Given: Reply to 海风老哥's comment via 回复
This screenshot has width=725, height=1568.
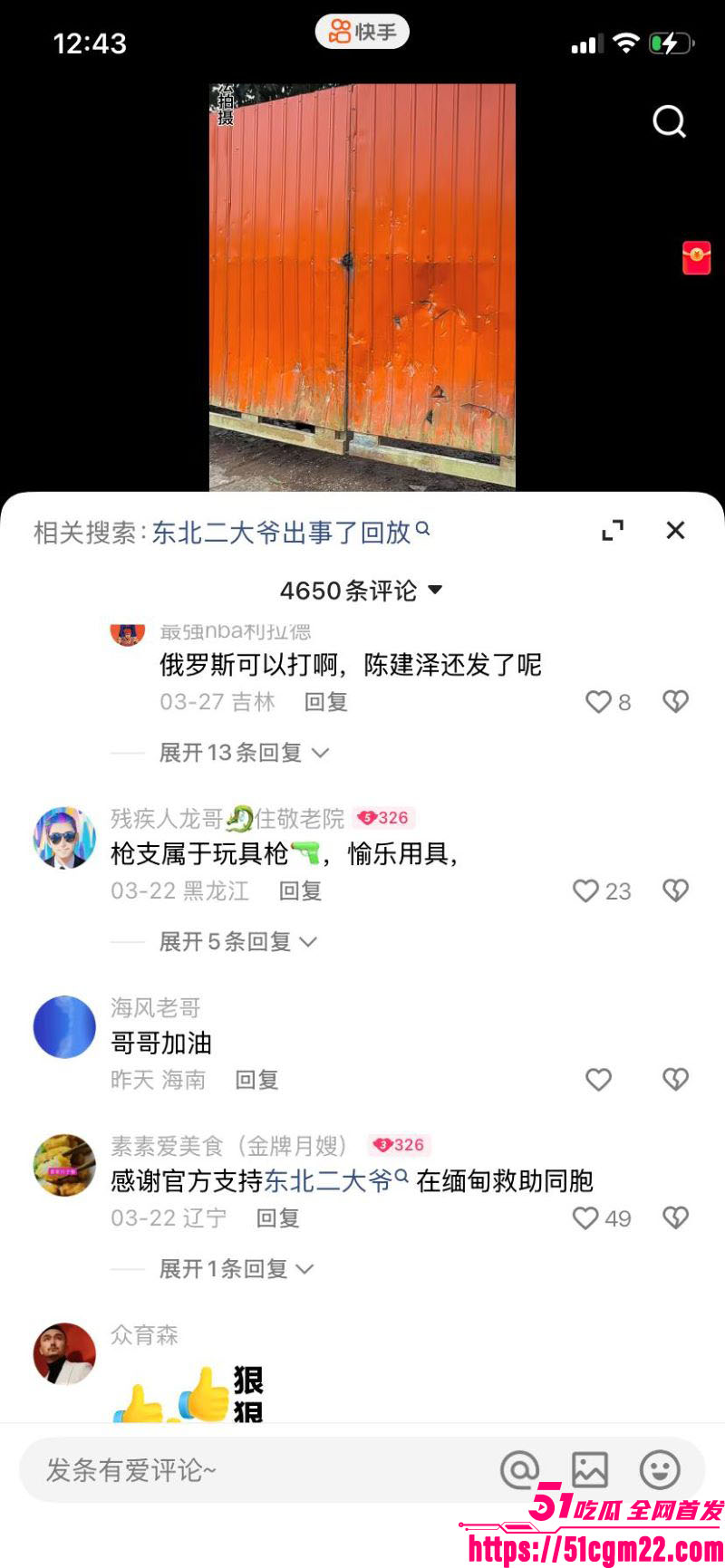Looking at the screenshot, I should [x=257, y=1079].
